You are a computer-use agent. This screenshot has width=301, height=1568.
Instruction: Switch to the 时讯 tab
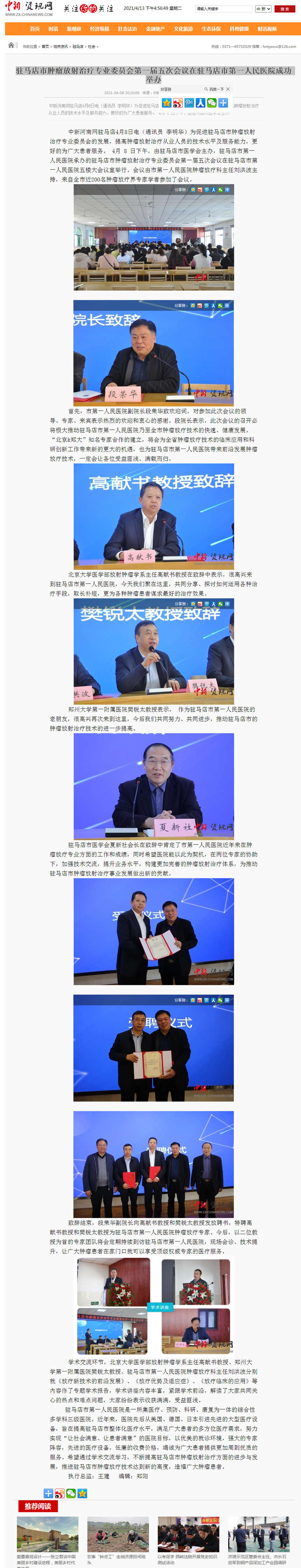pyautogui.click(x=53, y=29)
